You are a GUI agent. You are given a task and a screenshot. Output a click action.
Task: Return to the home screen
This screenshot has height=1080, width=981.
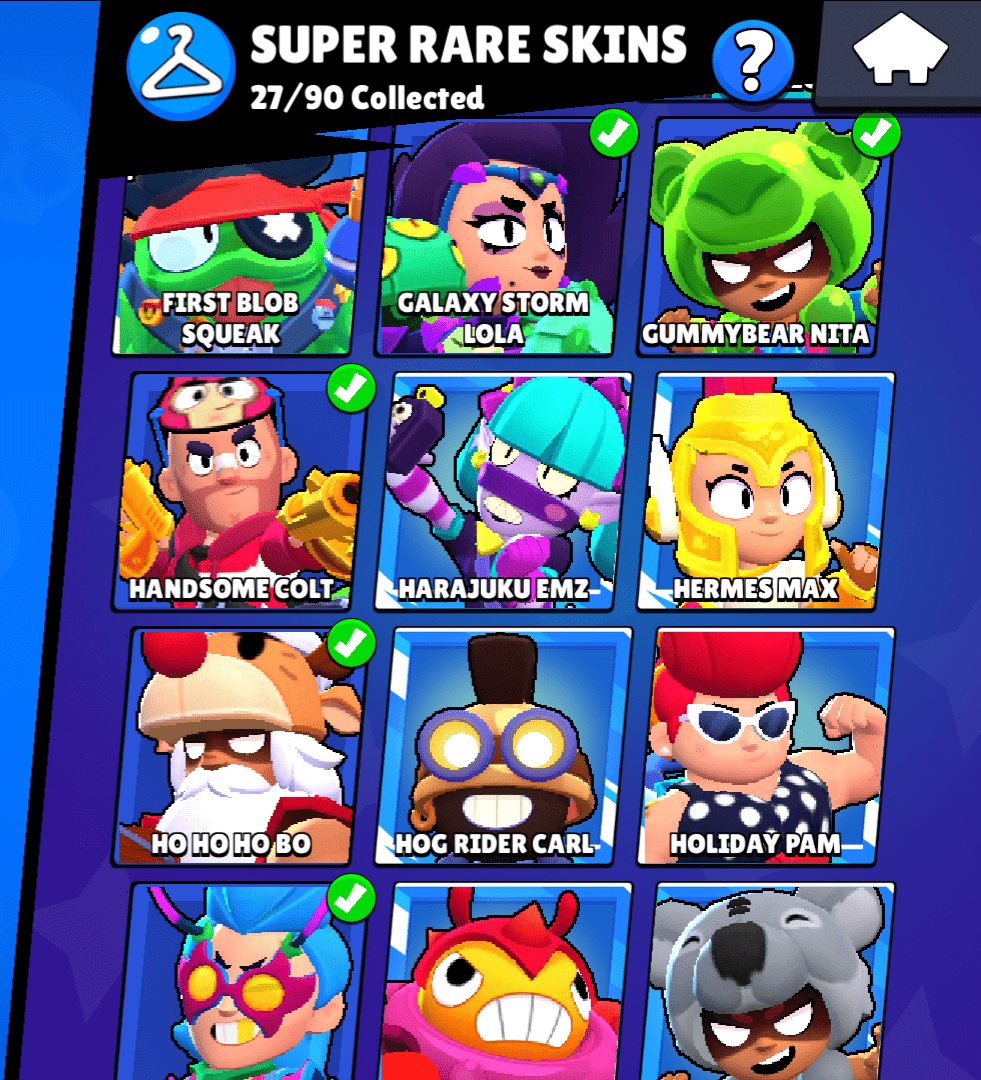pyautogui.click(x=901, y=50)
